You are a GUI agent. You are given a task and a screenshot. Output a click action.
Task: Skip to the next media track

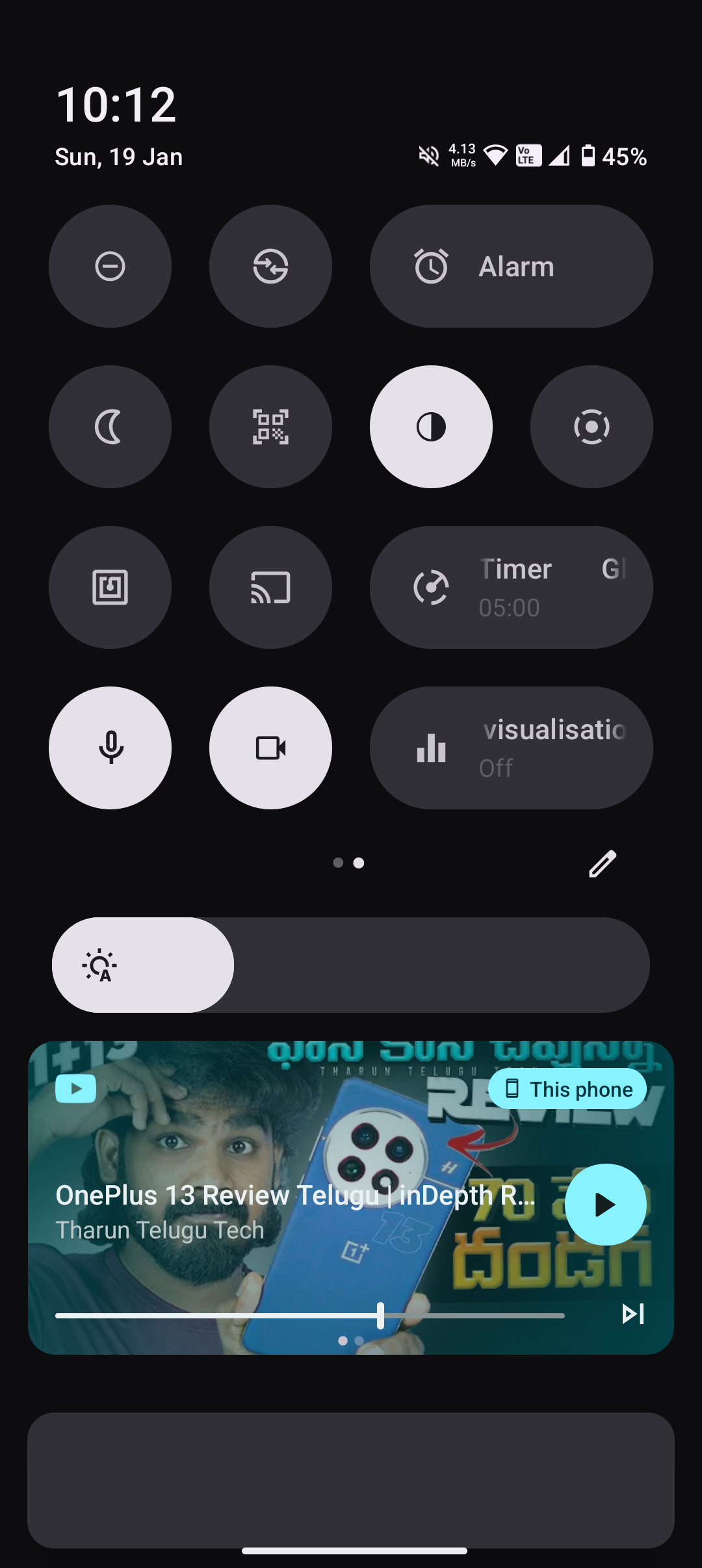(x=632, y=1314)
